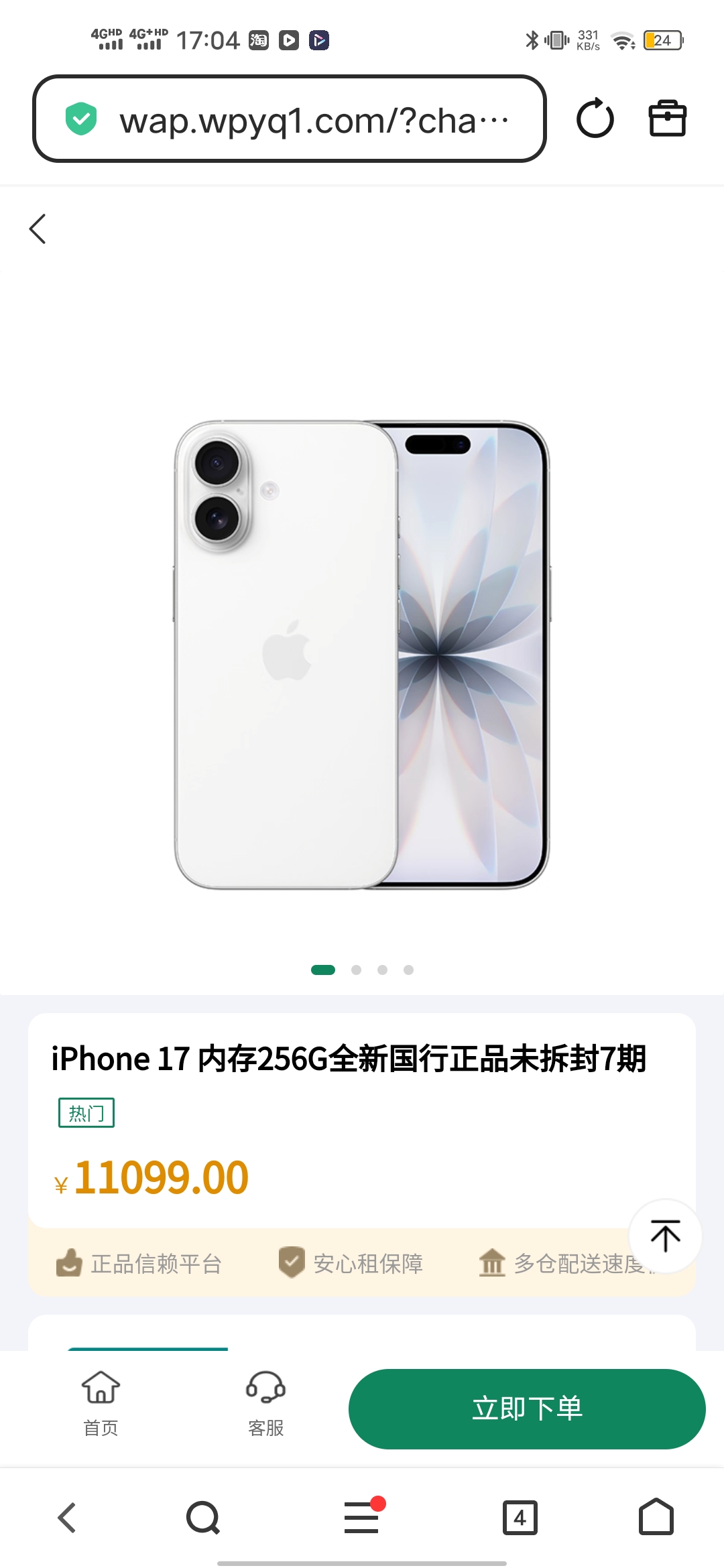The width and height of the screenshot is (724, 1568).
Task: Jump back to top with the arrow button
Action: tap(665, 1236)
